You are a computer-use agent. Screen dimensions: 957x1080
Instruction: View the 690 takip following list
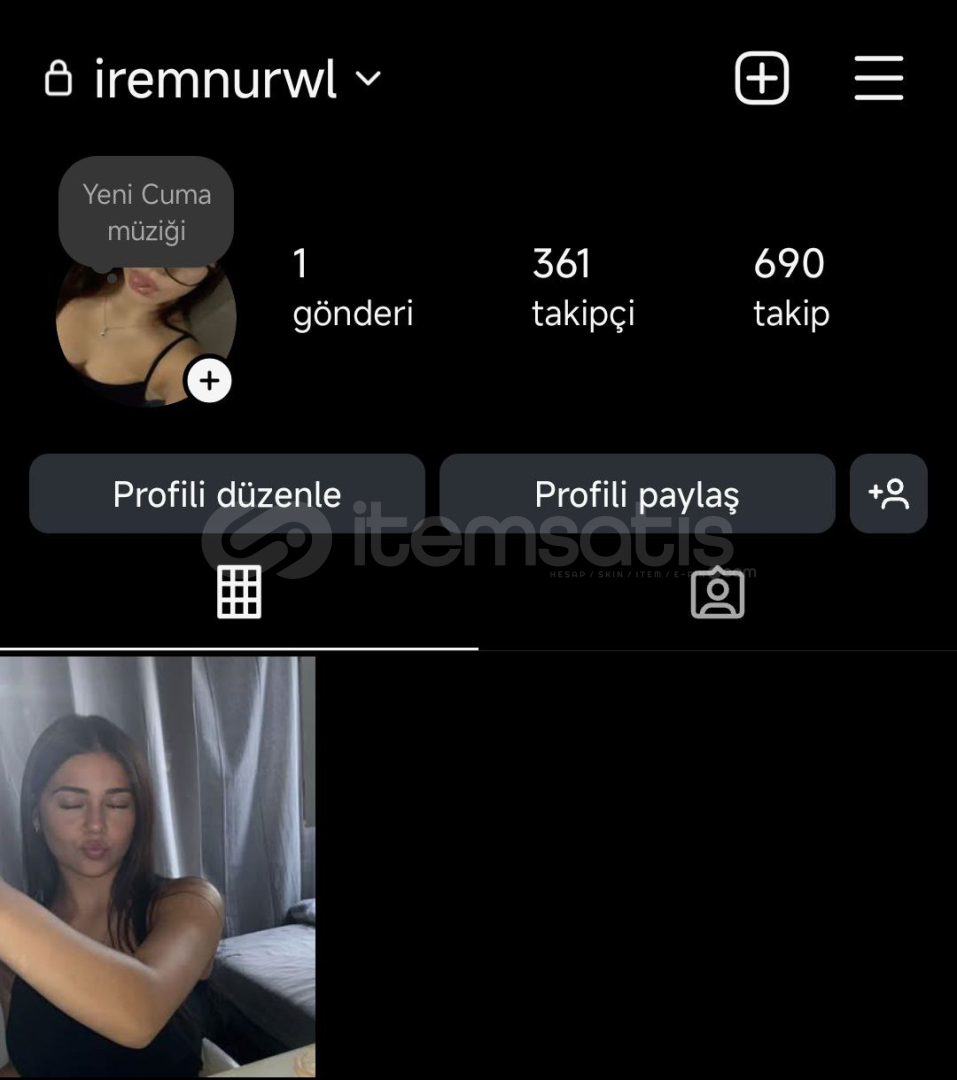(790, 288)
